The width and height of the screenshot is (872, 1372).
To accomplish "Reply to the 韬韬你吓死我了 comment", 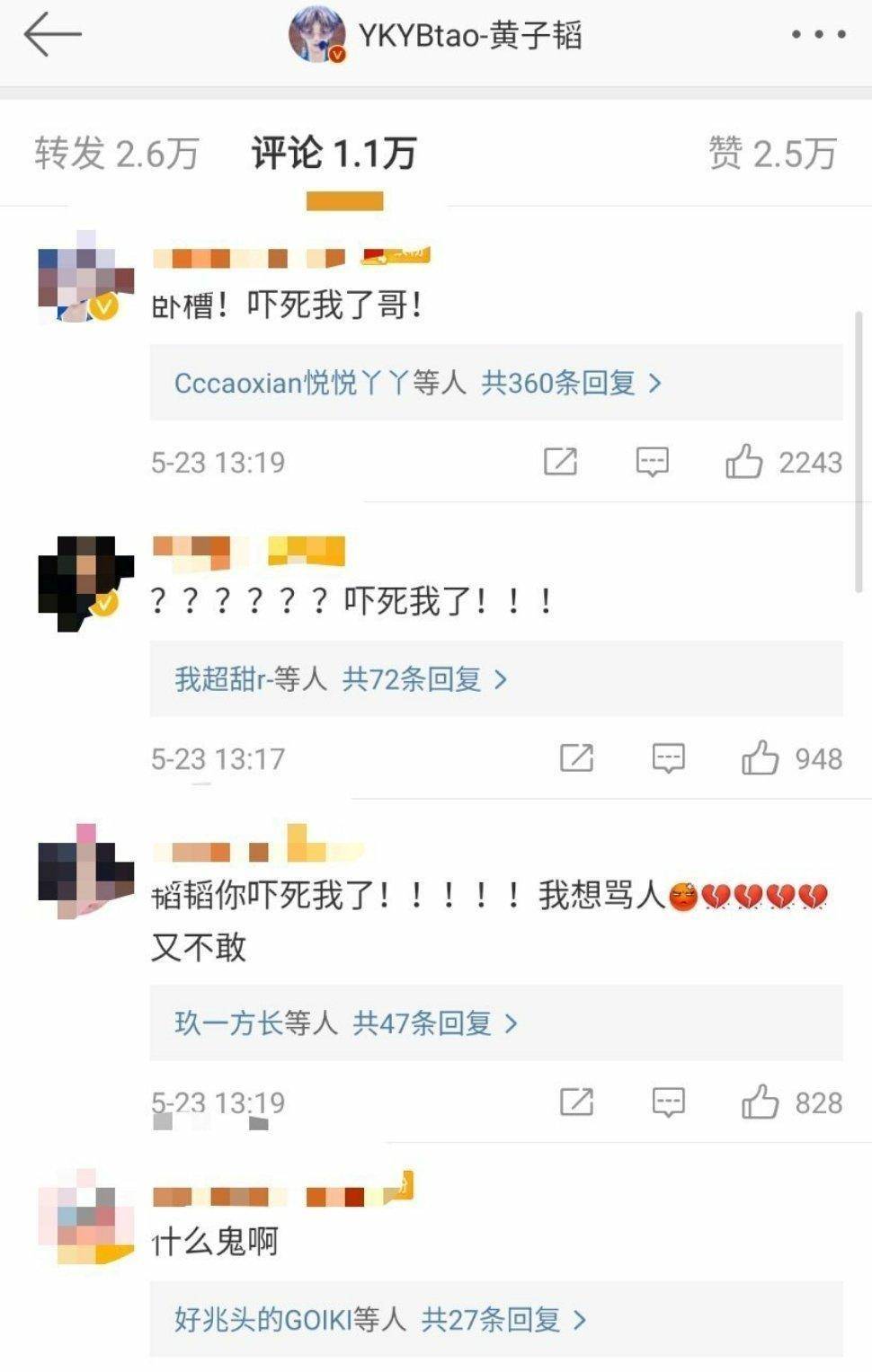I will coord(668,1102).
